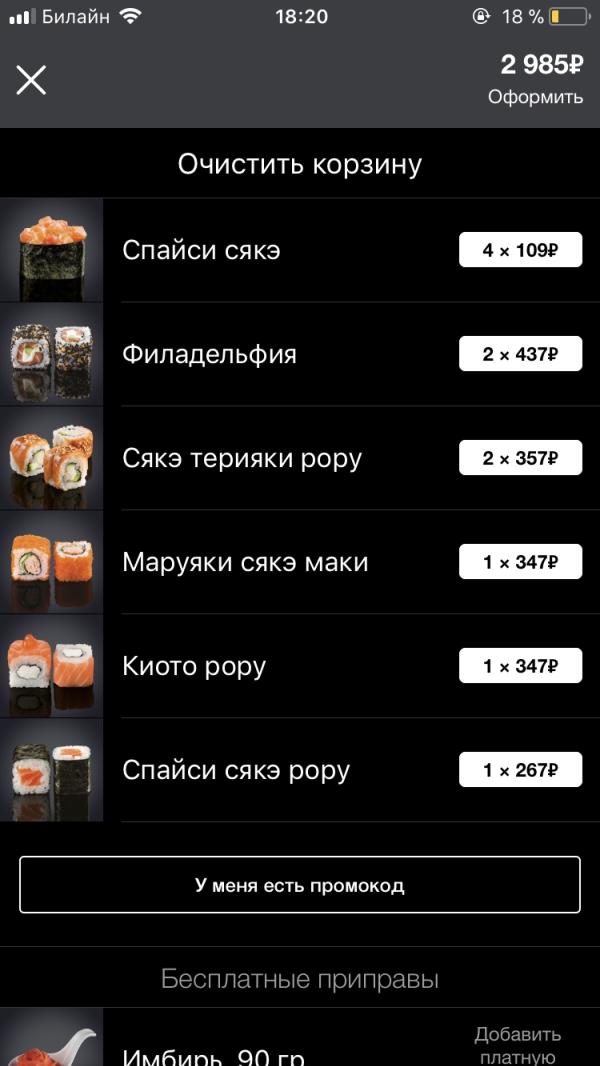Enter a promo code via У меня есть промокод

[x=300, y=885]
